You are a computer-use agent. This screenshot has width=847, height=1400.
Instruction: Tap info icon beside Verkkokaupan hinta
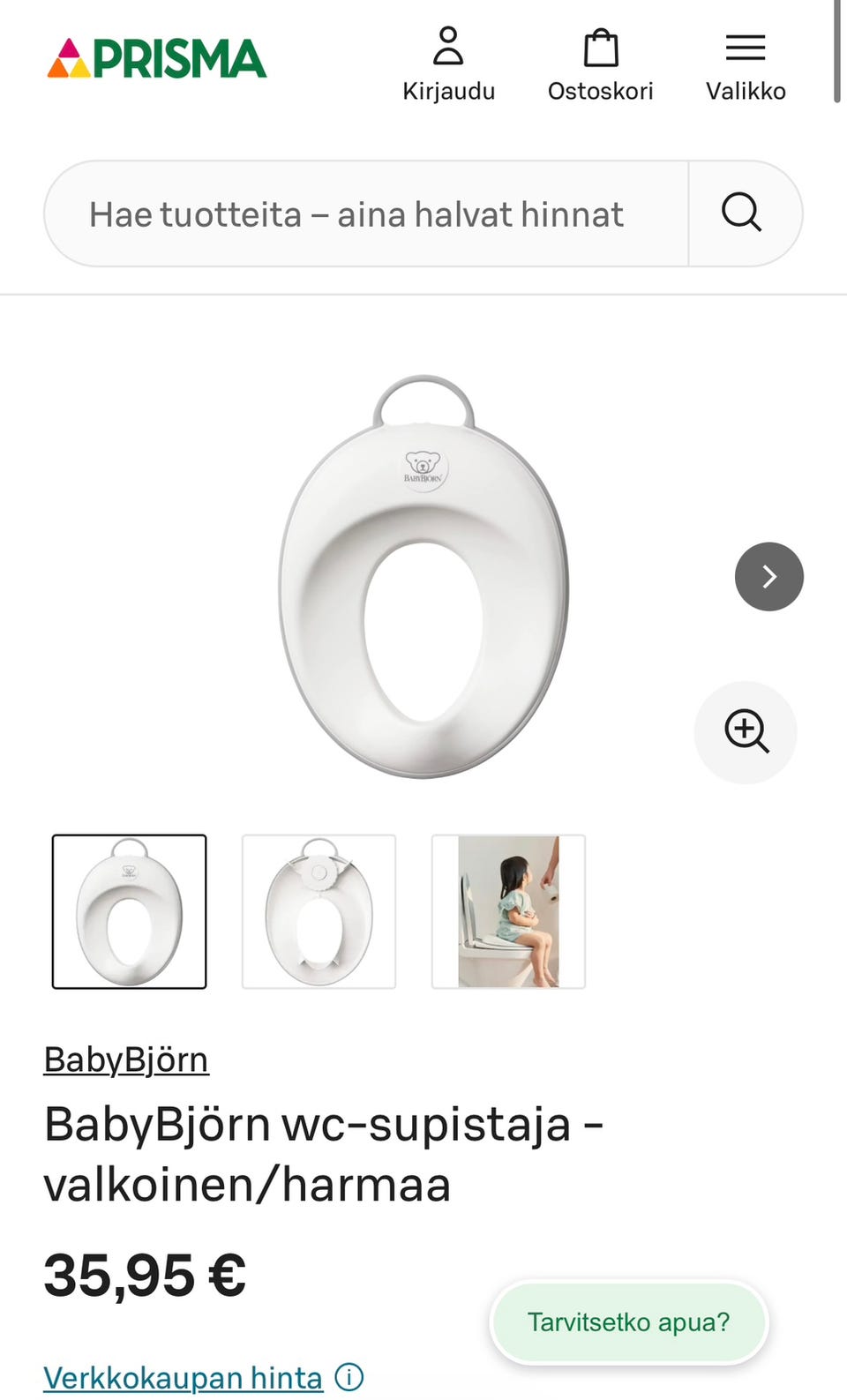[x=349, y=1377]
